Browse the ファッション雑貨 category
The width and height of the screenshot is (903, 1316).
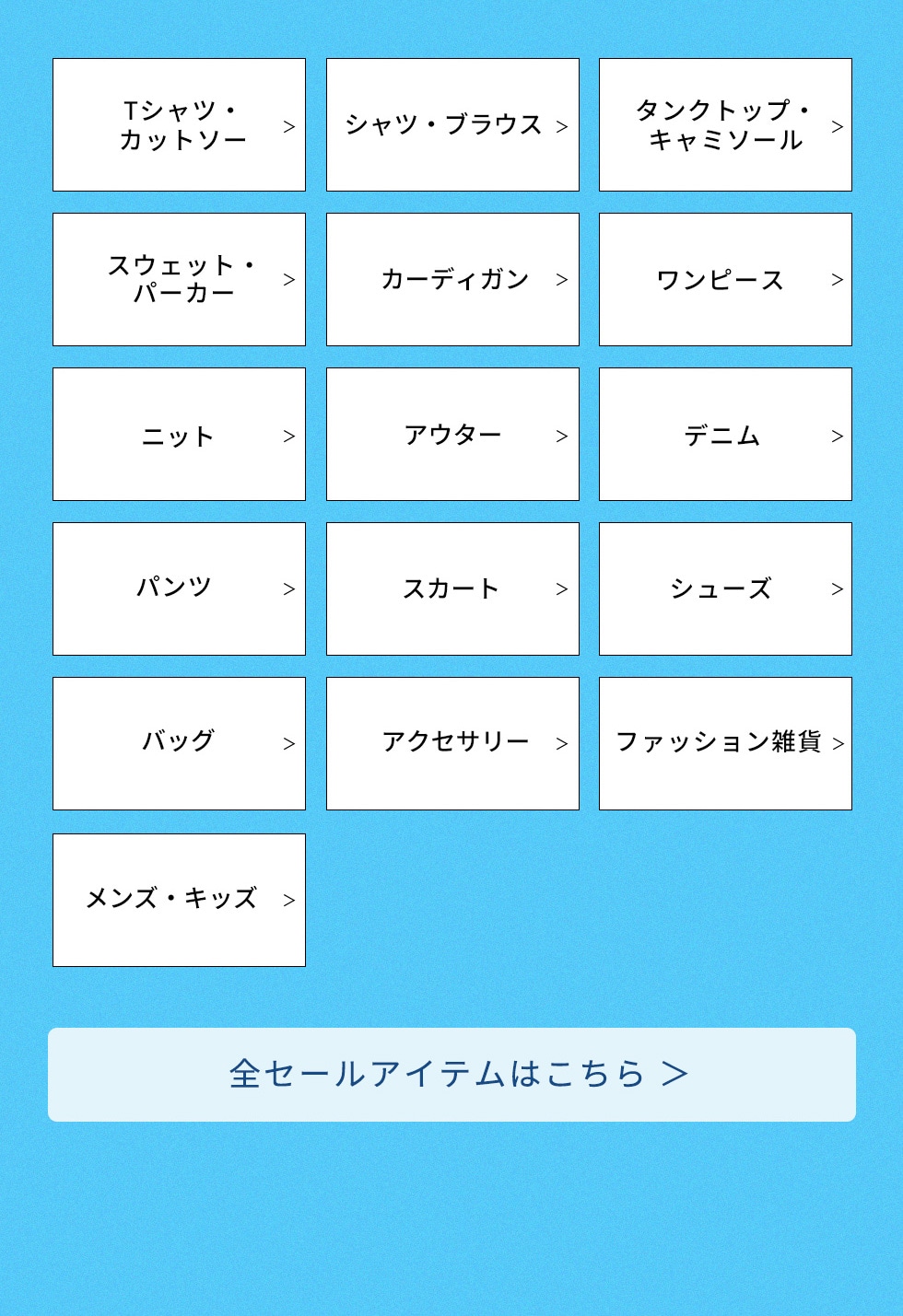click(725, 744)
